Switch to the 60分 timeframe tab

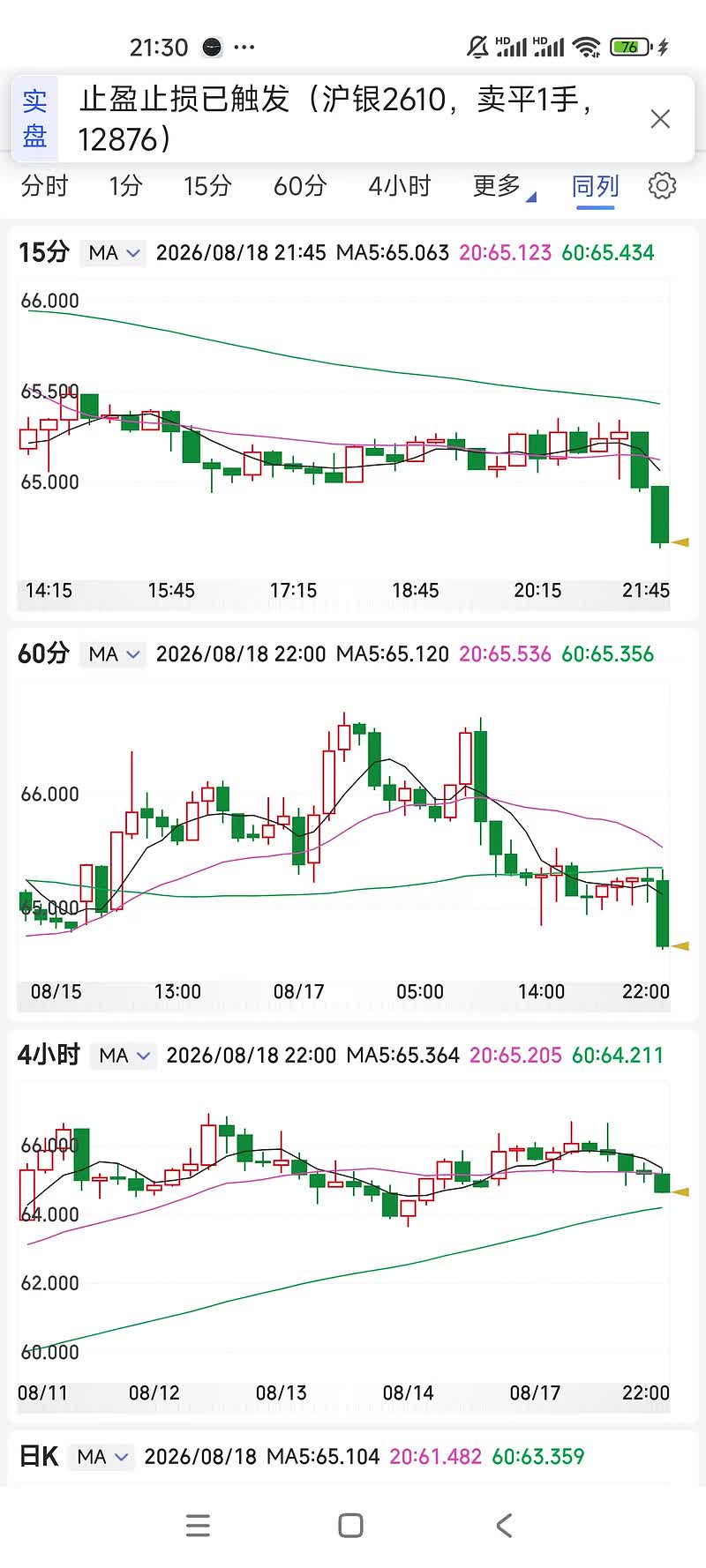299,186
